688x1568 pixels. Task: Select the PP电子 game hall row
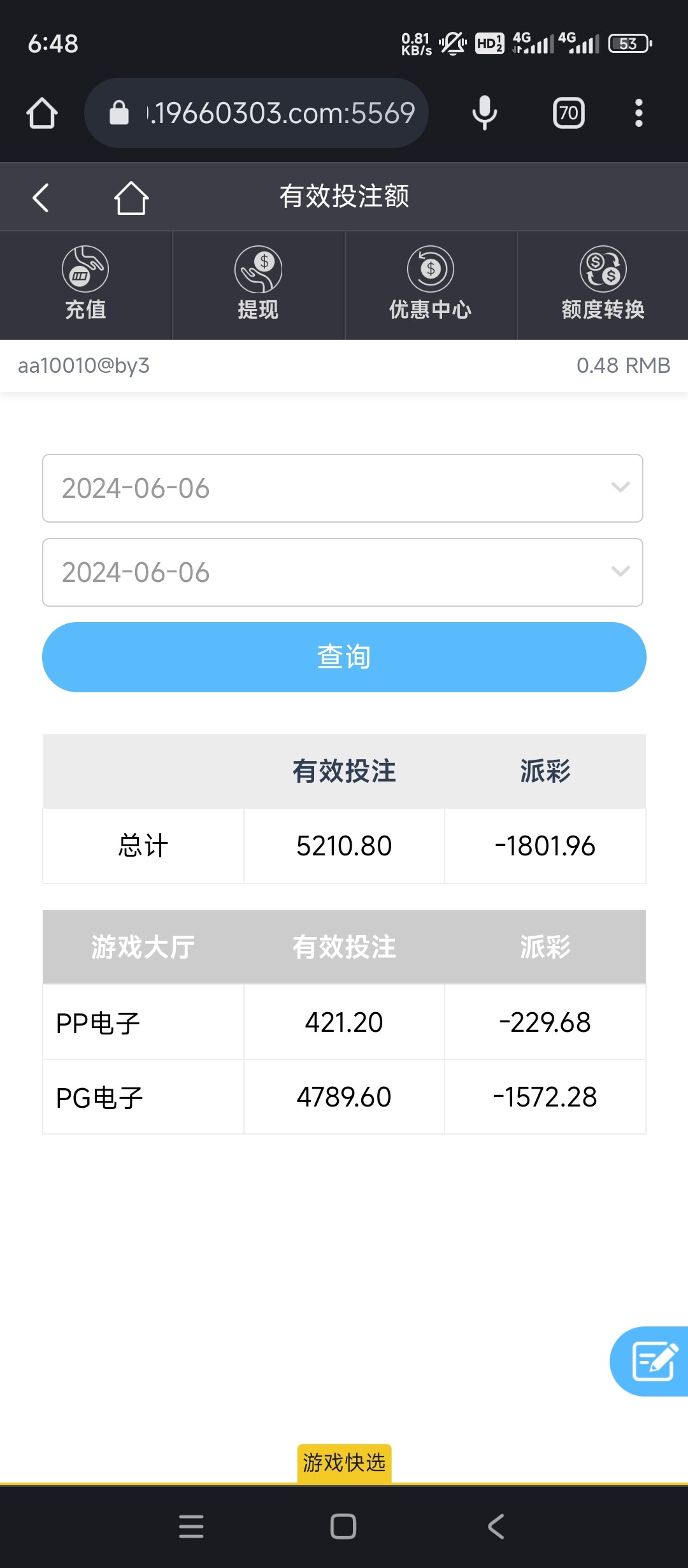(x=142, y=1022)
